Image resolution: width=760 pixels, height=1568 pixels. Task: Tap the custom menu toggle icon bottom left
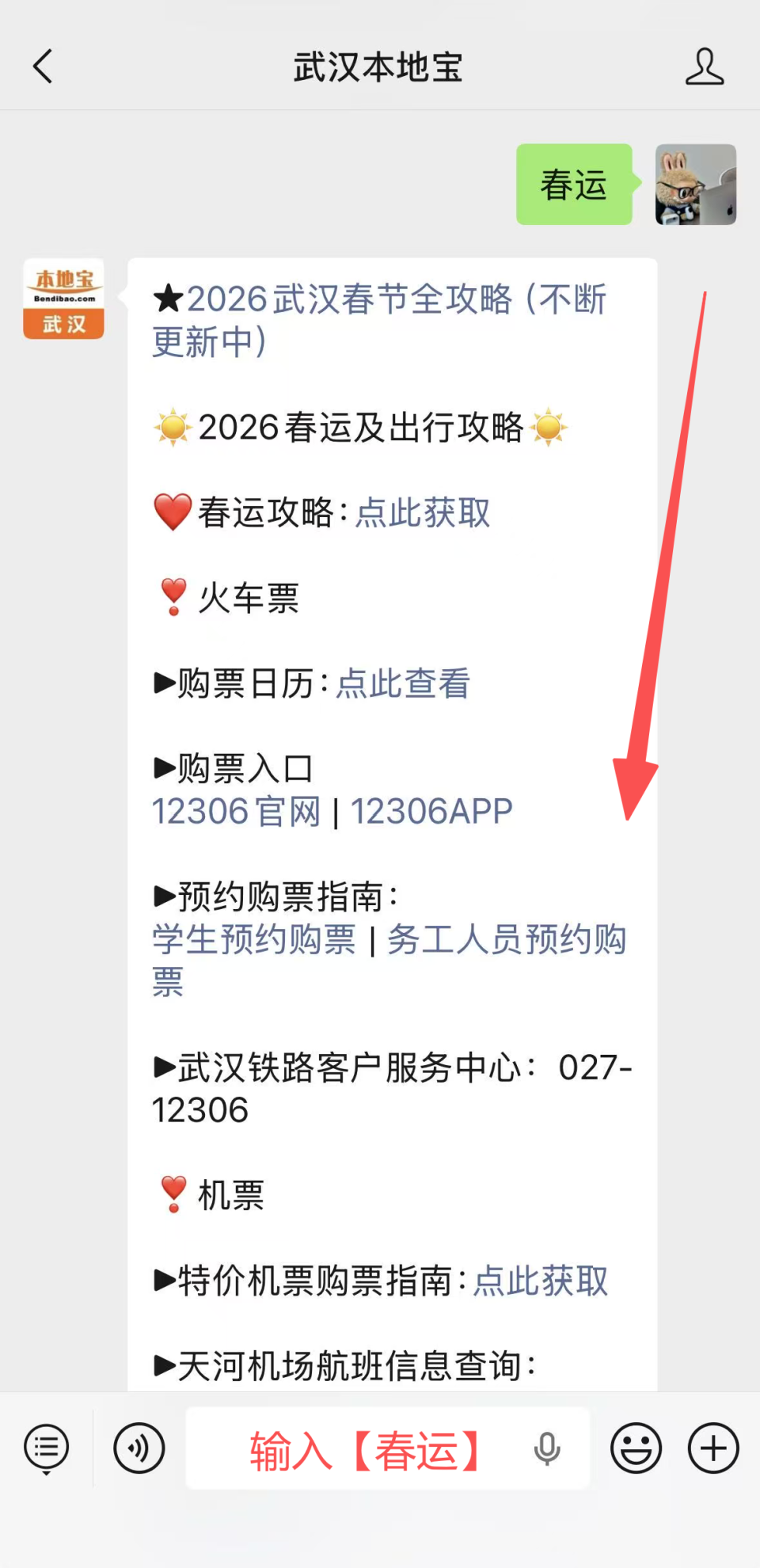click(45, 1447)
